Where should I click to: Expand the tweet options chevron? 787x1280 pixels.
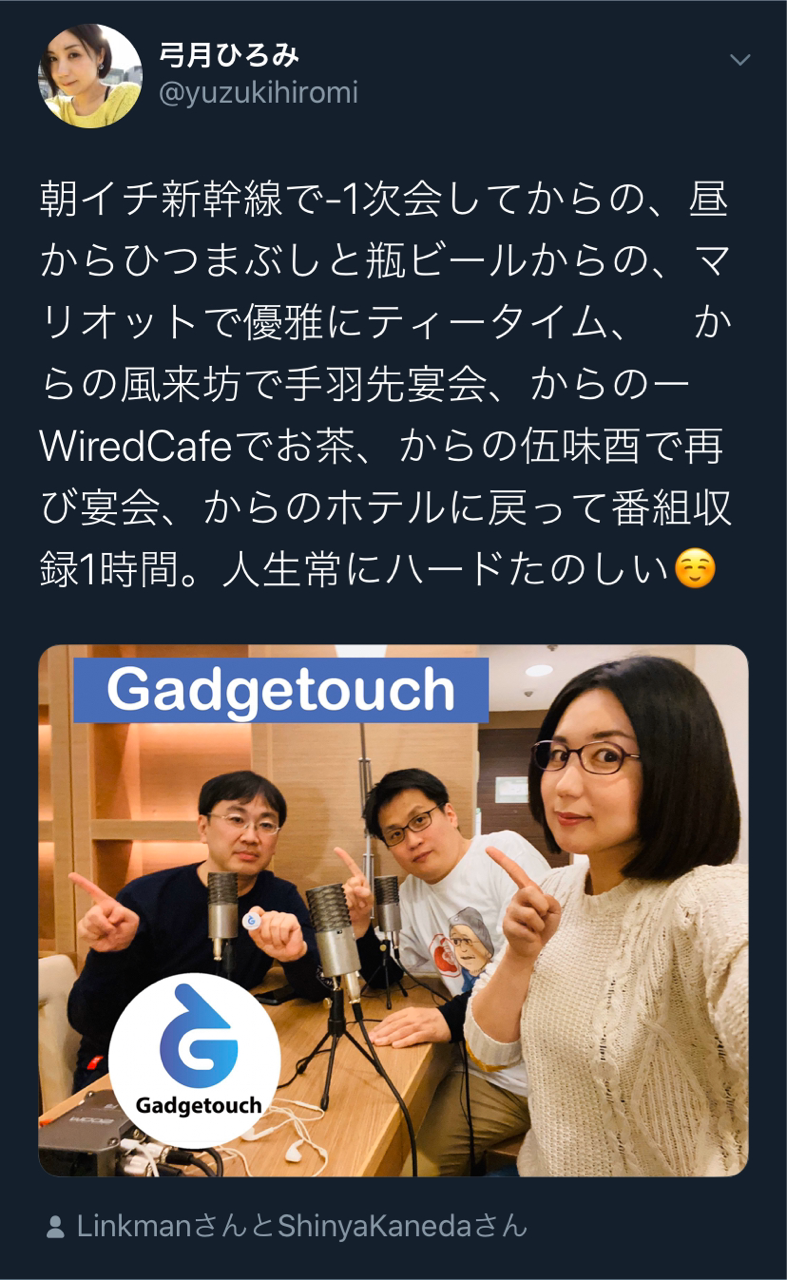pyautogui.click(x=740, y=61)
